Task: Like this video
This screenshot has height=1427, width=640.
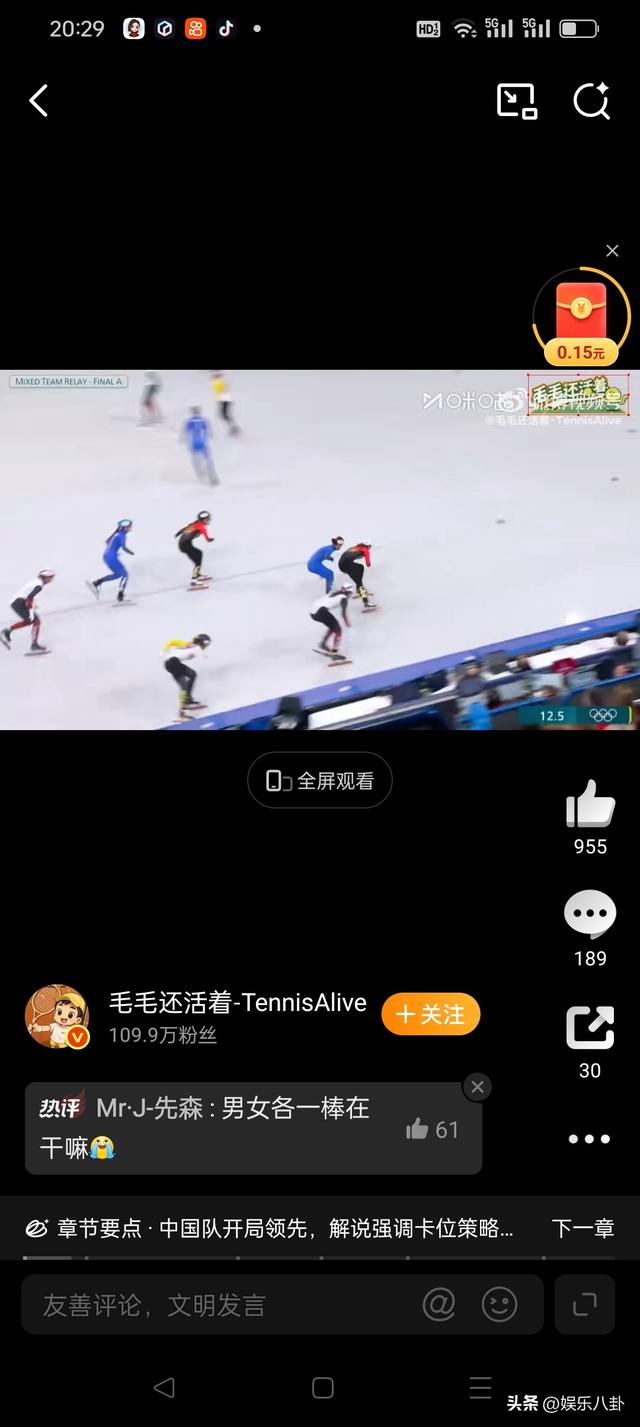Action: [x=590, y=804]
